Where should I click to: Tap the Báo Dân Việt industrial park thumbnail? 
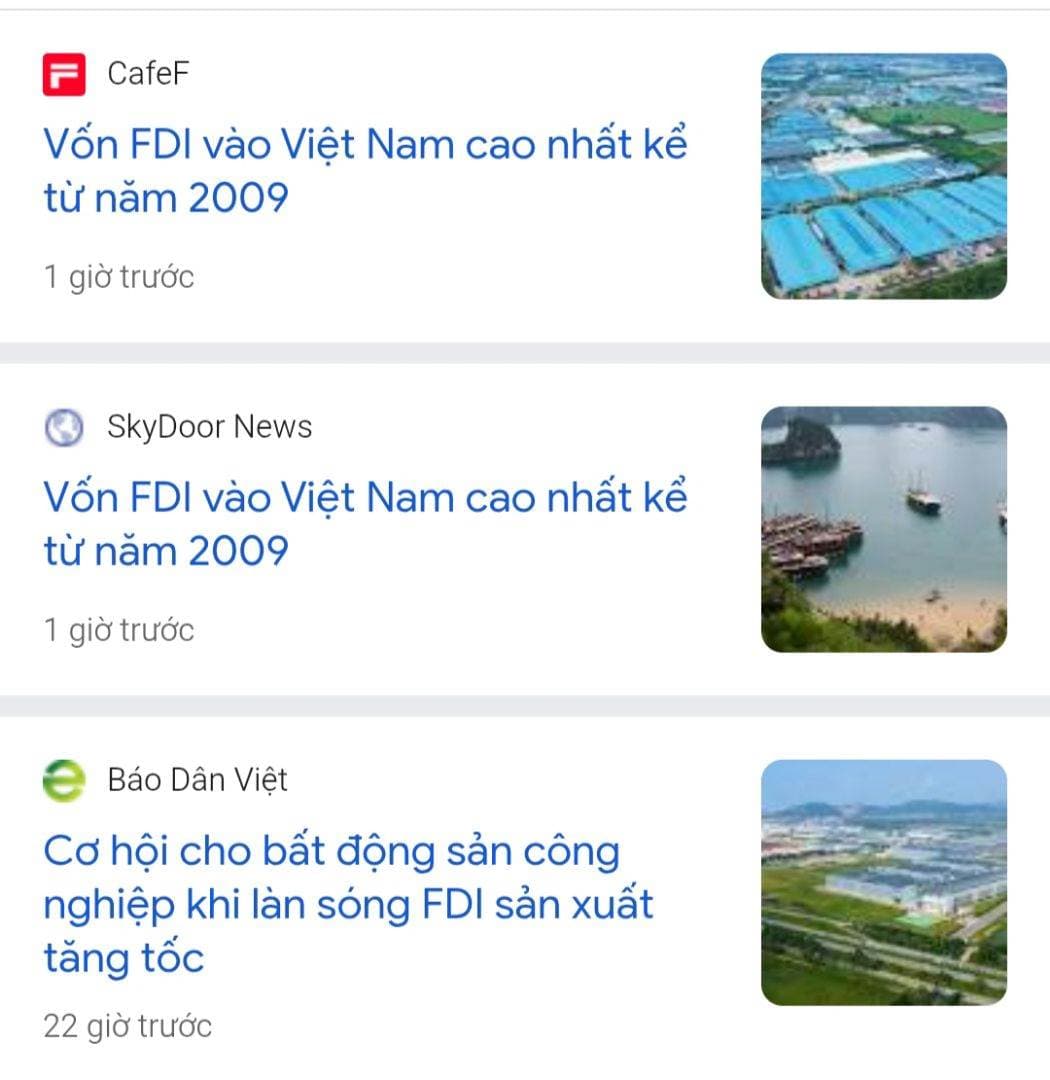[x=884, y=882]
